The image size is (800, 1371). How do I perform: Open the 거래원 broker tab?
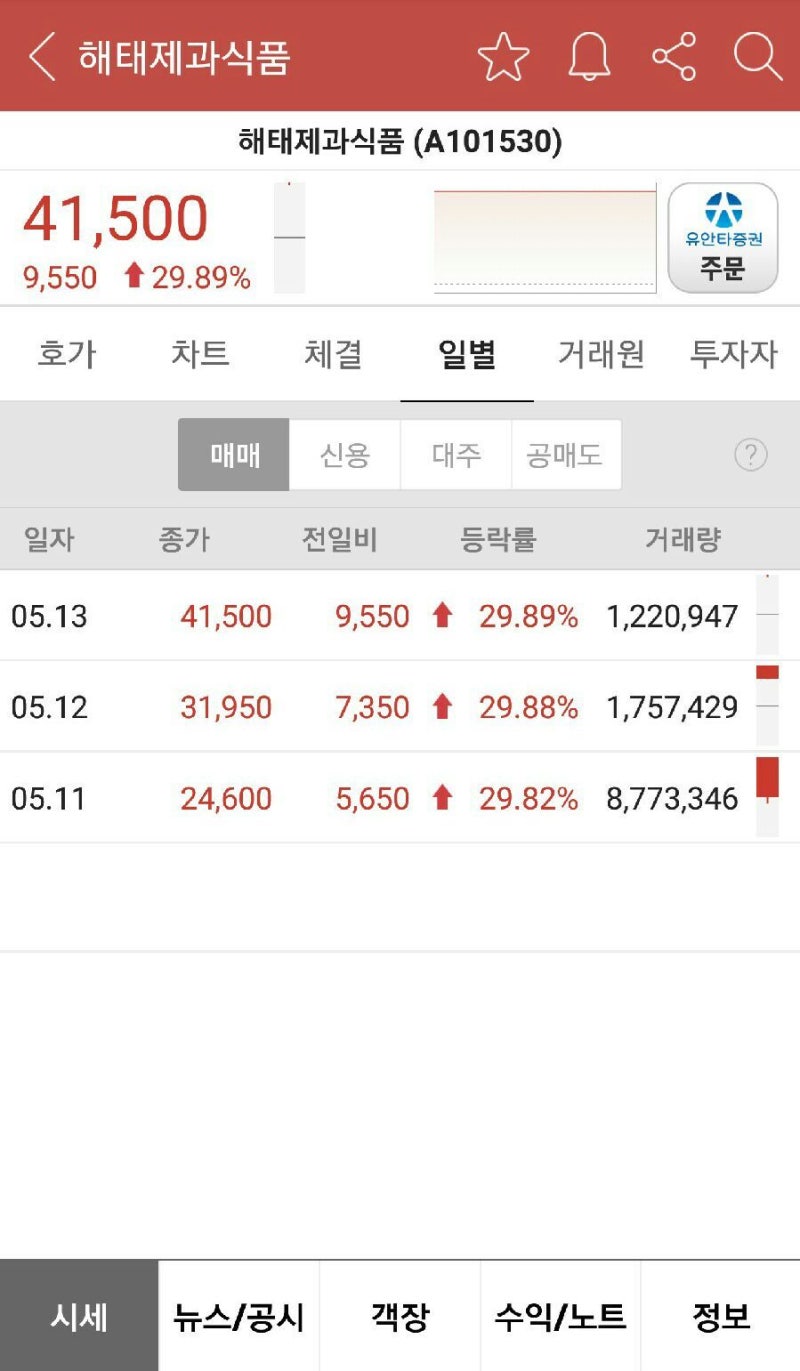600,354
